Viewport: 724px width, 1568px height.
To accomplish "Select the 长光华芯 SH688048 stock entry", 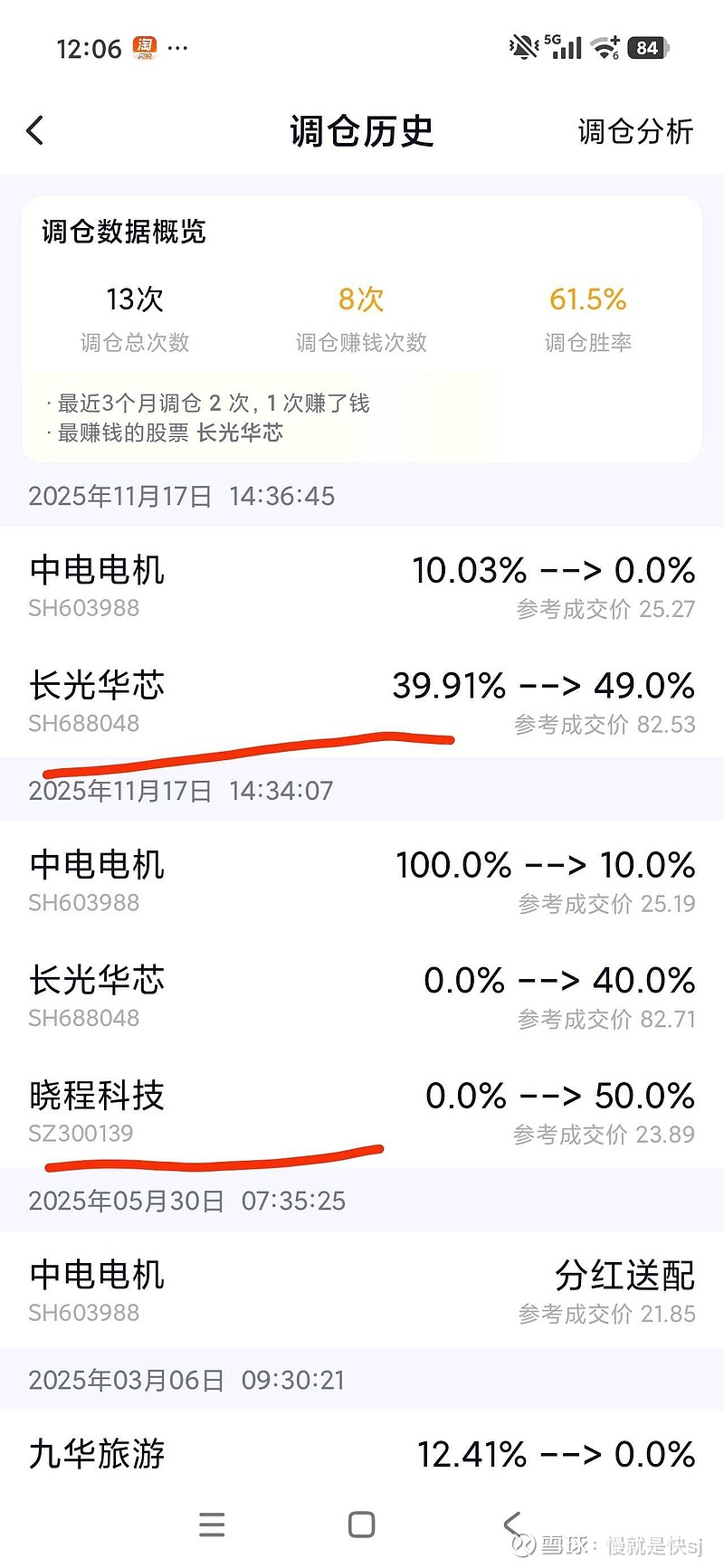I will pyautogui.click(x=97, y=703).
